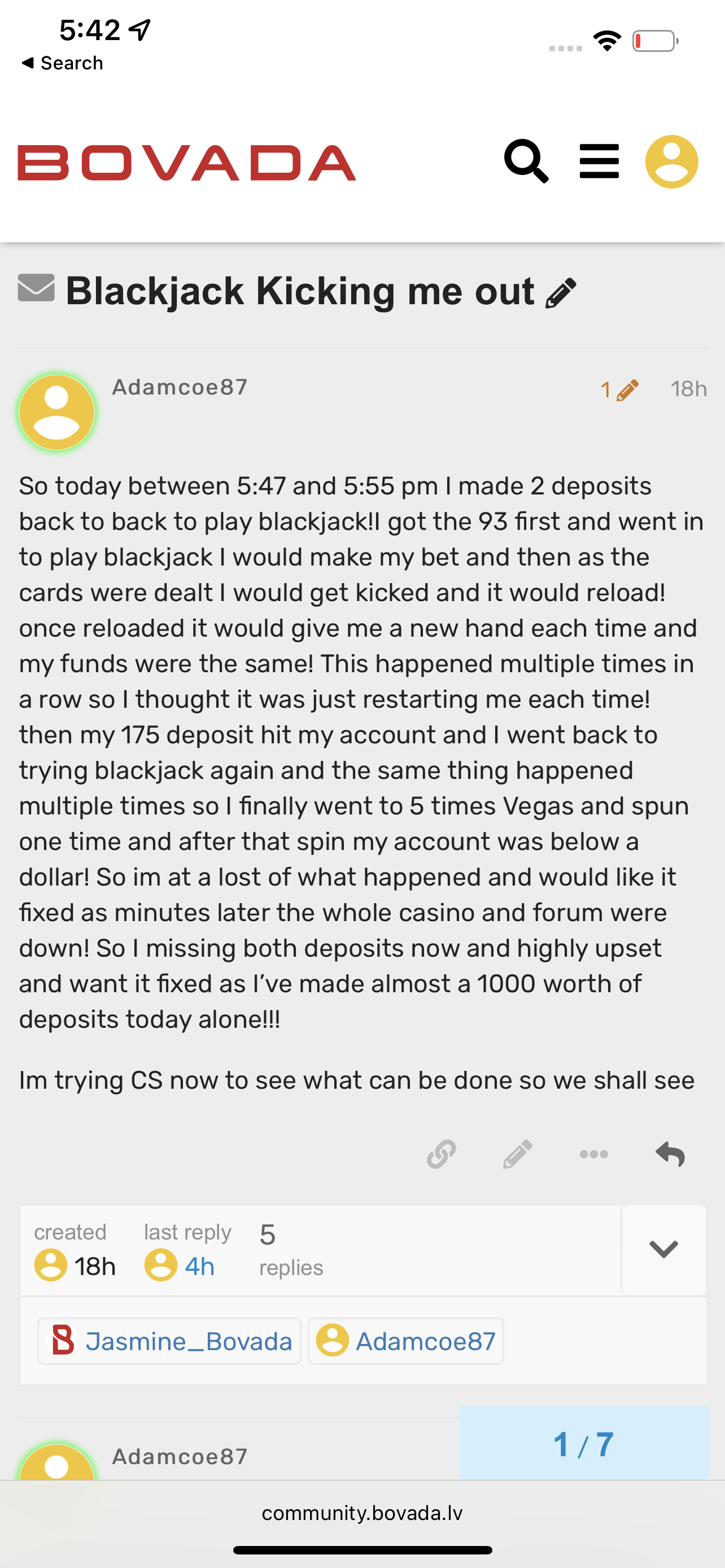Open the Adamcoe87 username on the first post

(x=180, y=387)
